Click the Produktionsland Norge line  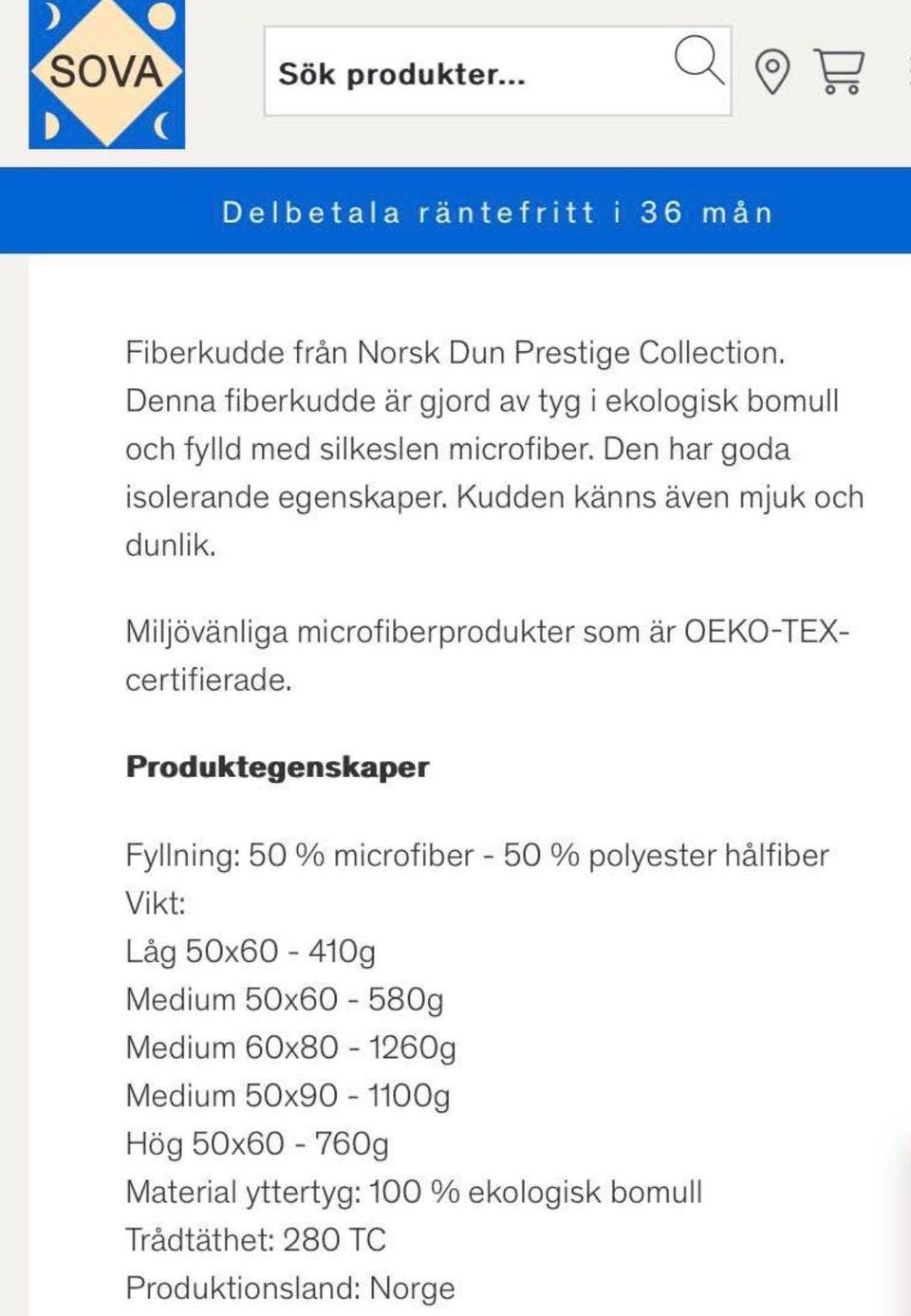click(x=289, y=1288)
